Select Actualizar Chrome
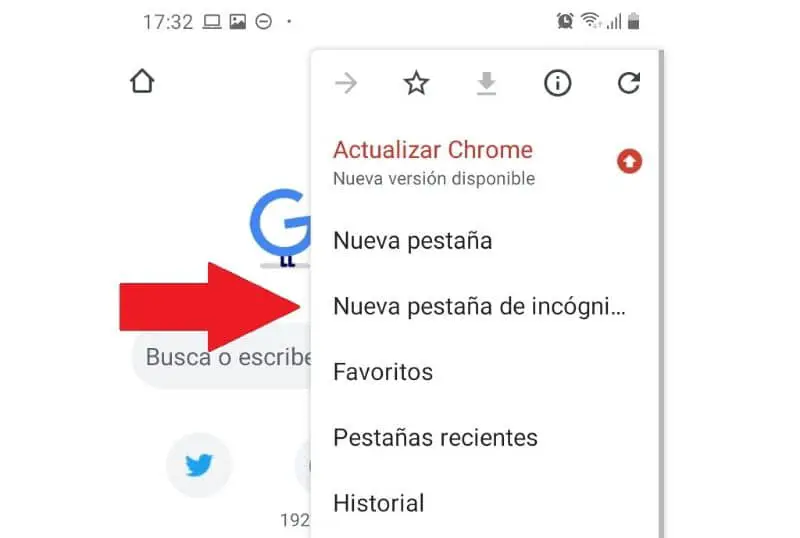Image resolution: width=800 pixels, height=538 pixels. click(433, 162)
